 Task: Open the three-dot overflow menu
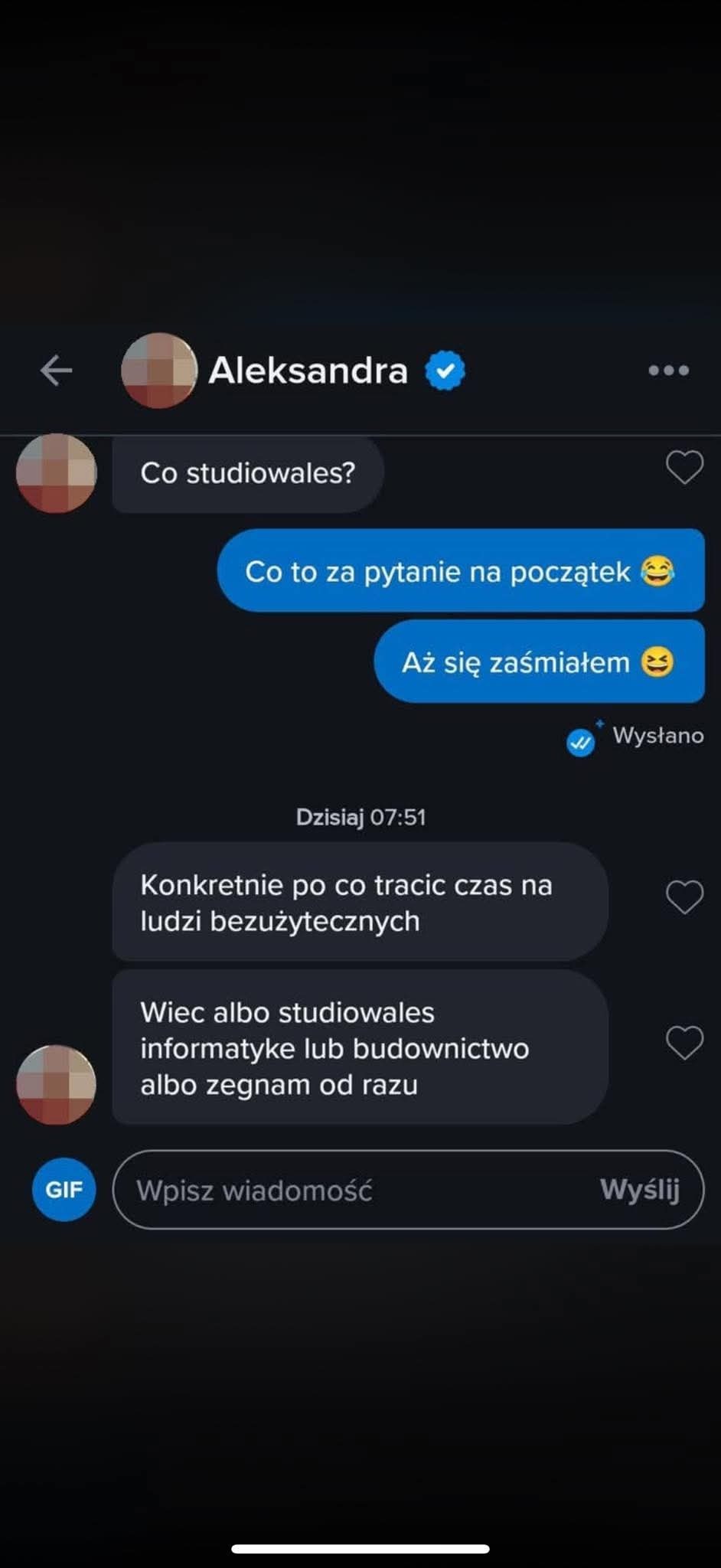point(668,371)
